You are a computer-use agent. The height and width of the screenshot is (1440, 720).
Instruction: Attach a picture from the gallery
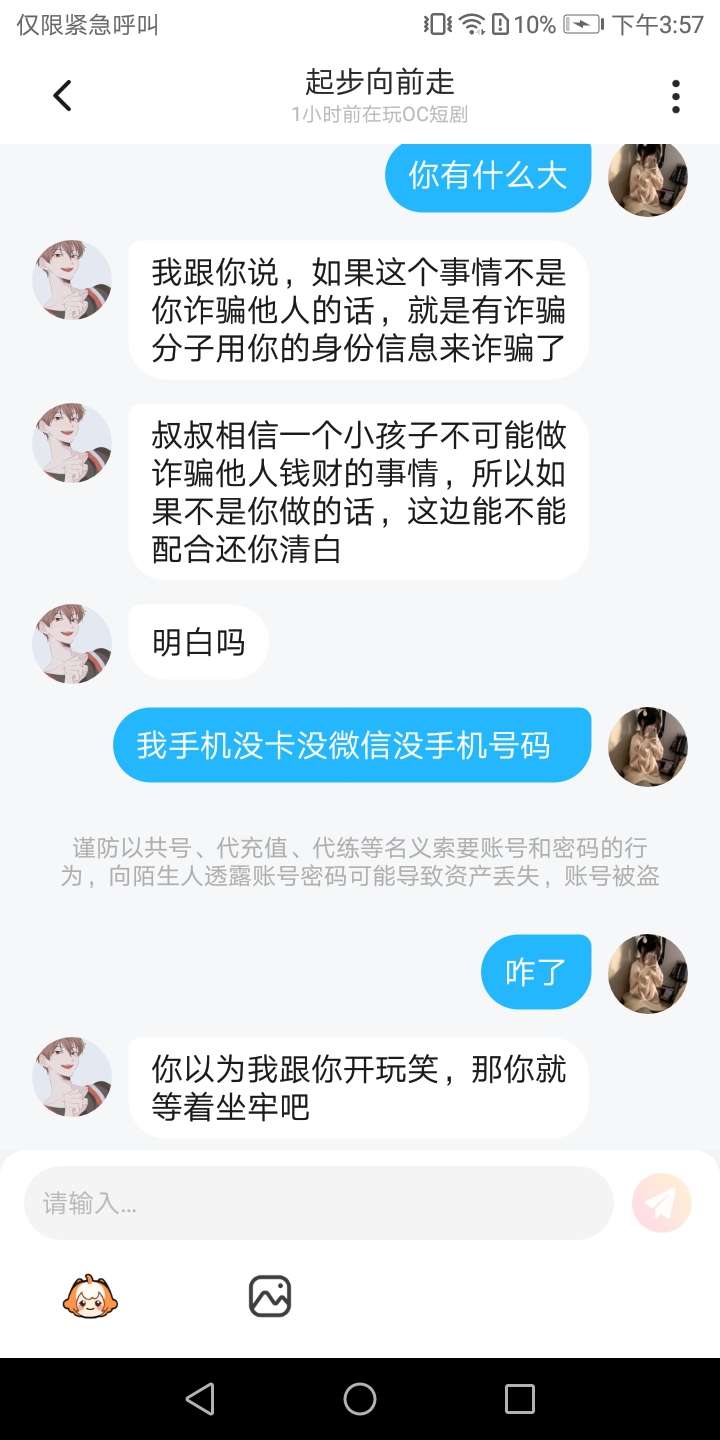270,1297
